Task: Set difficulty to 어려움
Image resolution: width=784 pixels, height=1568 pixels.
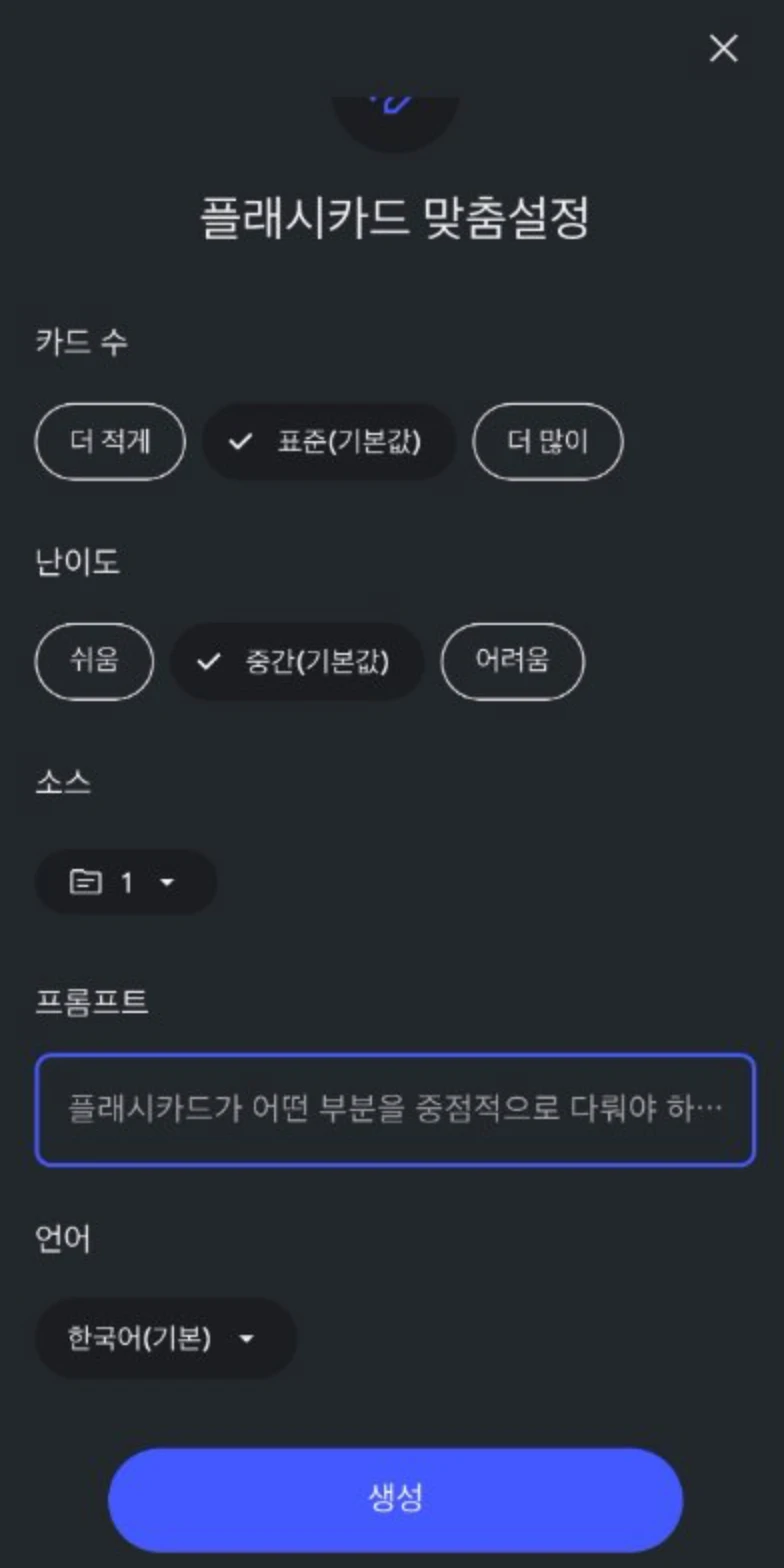Action: tap(512, 661)
